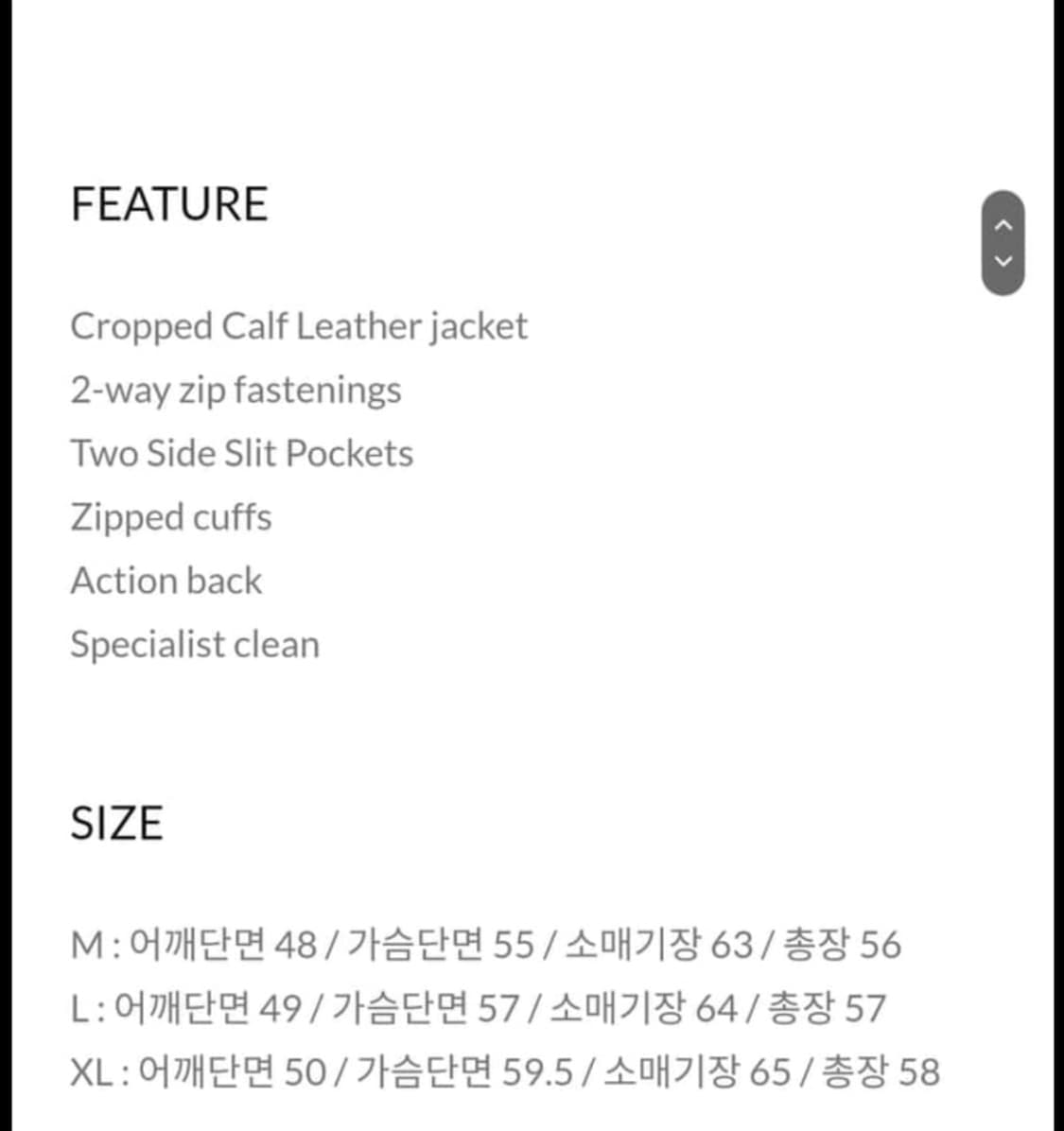Collapse the FEATURE section heading
This screenshot has width=1064, height=1131.
(x=169, y=204)
